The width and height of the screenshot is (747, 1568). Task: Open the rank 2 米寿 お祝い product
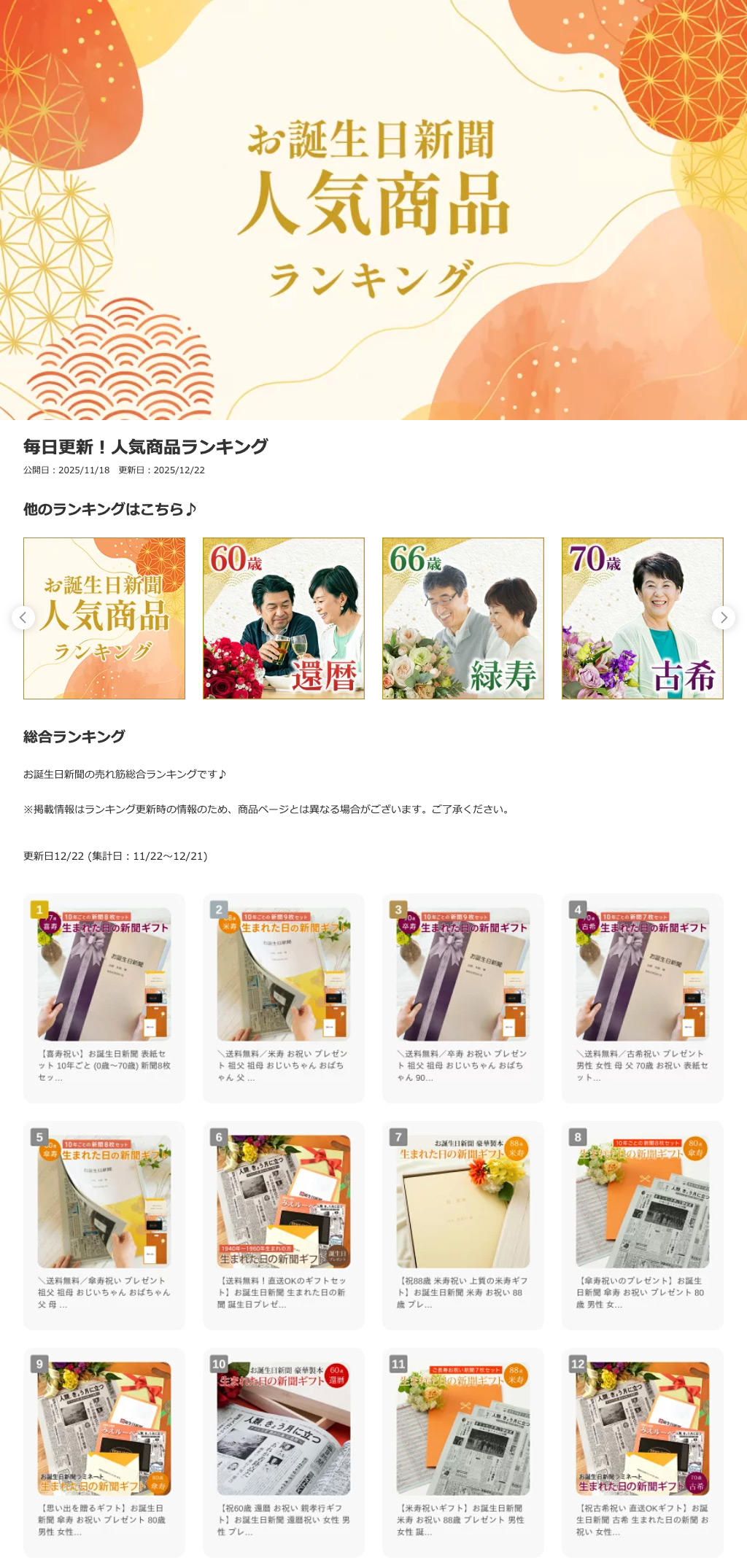pyautogui.click(x=283, y=999)
